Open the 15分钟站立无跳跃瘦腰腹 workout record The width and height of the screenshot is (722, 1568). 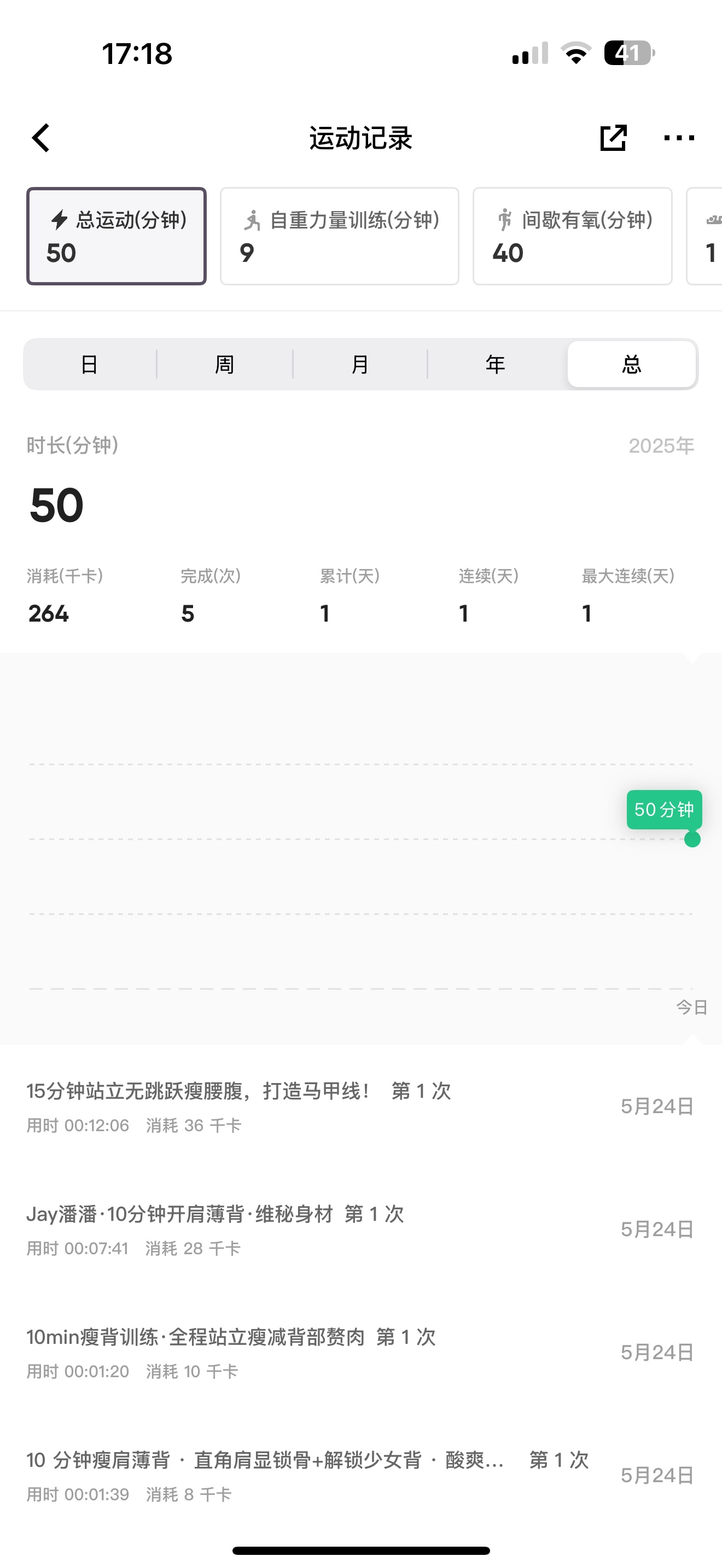361,1107
